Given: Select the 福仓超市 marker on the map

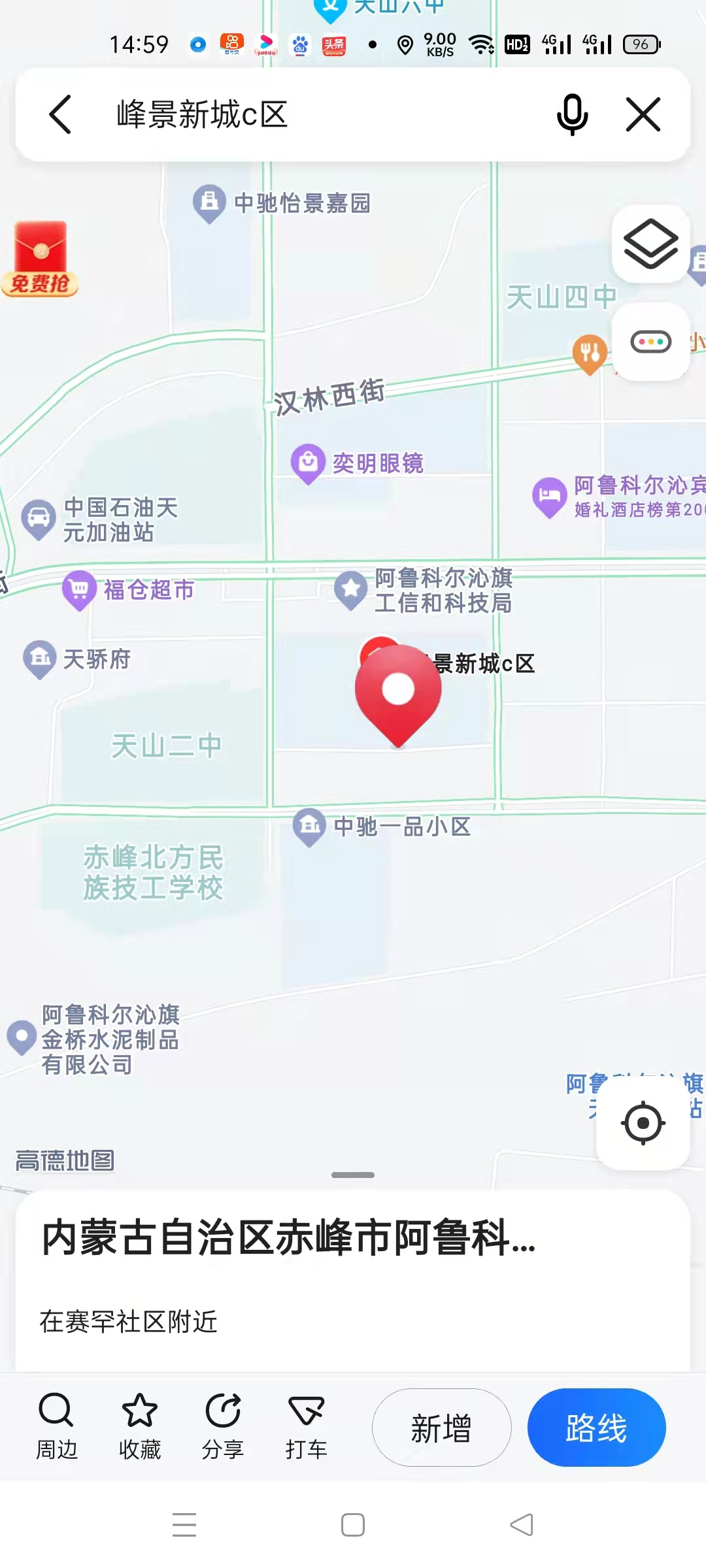Looking at the screenshot, I should click(x=80, y=589).
